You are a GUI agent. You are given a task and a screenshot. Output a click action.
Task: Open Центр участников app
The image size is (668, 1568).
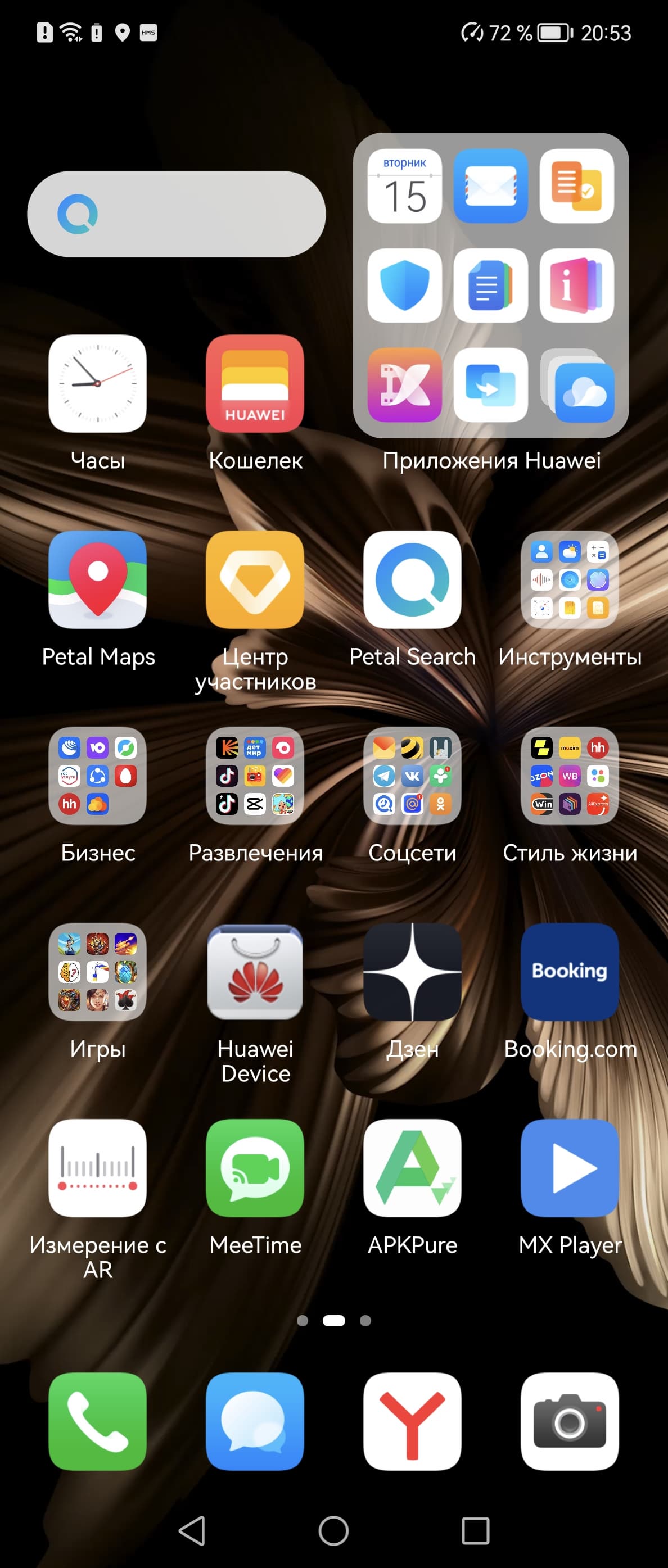[255, 579]
